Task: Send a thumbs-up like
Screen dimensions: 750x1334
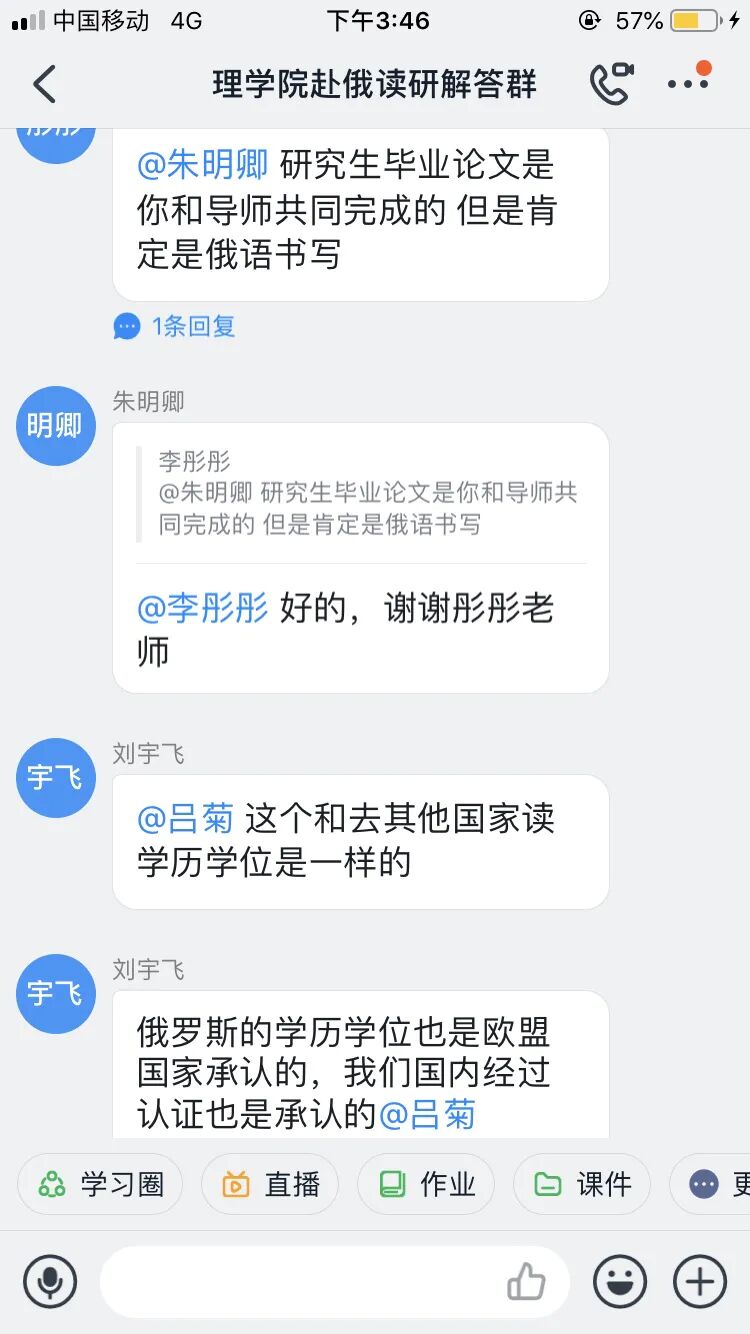Action: click(526, 1281)
